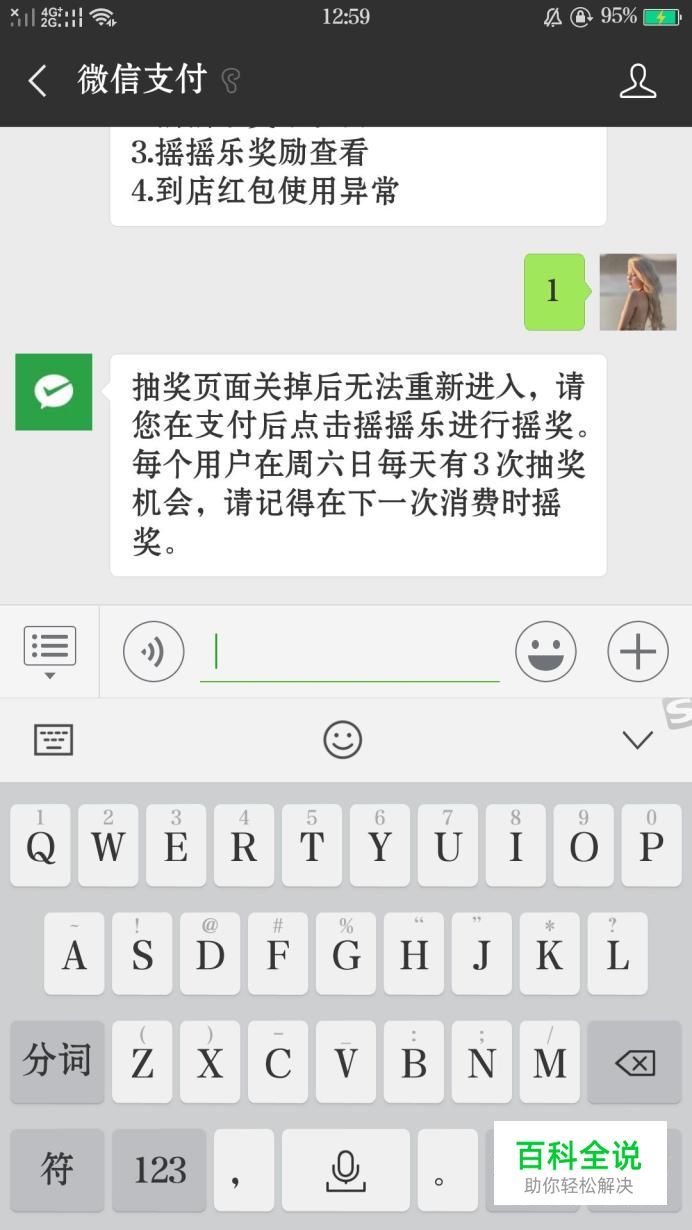Open the keyboard smiley emoticon panel

(x=342, y=740)
